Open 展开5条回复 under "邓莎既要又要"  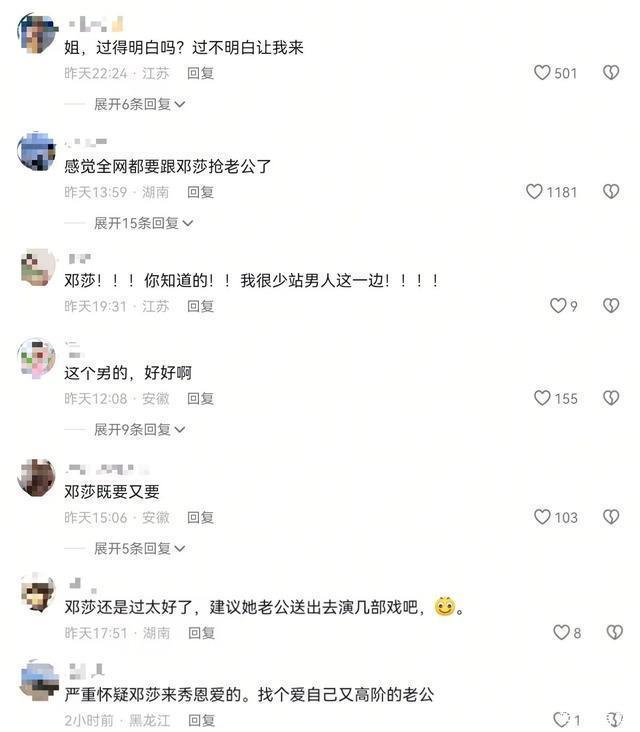(139, 548)
